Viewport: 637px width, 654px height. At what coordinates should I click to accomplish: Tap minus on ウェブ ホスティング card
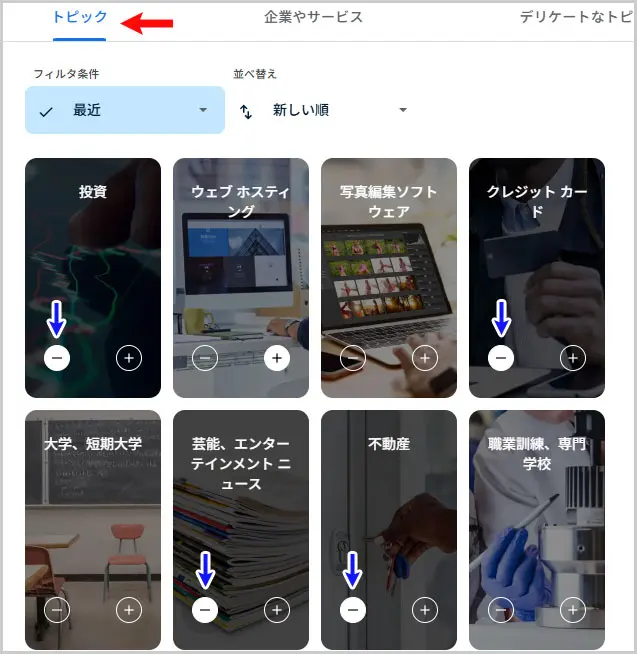pos(205,357)
